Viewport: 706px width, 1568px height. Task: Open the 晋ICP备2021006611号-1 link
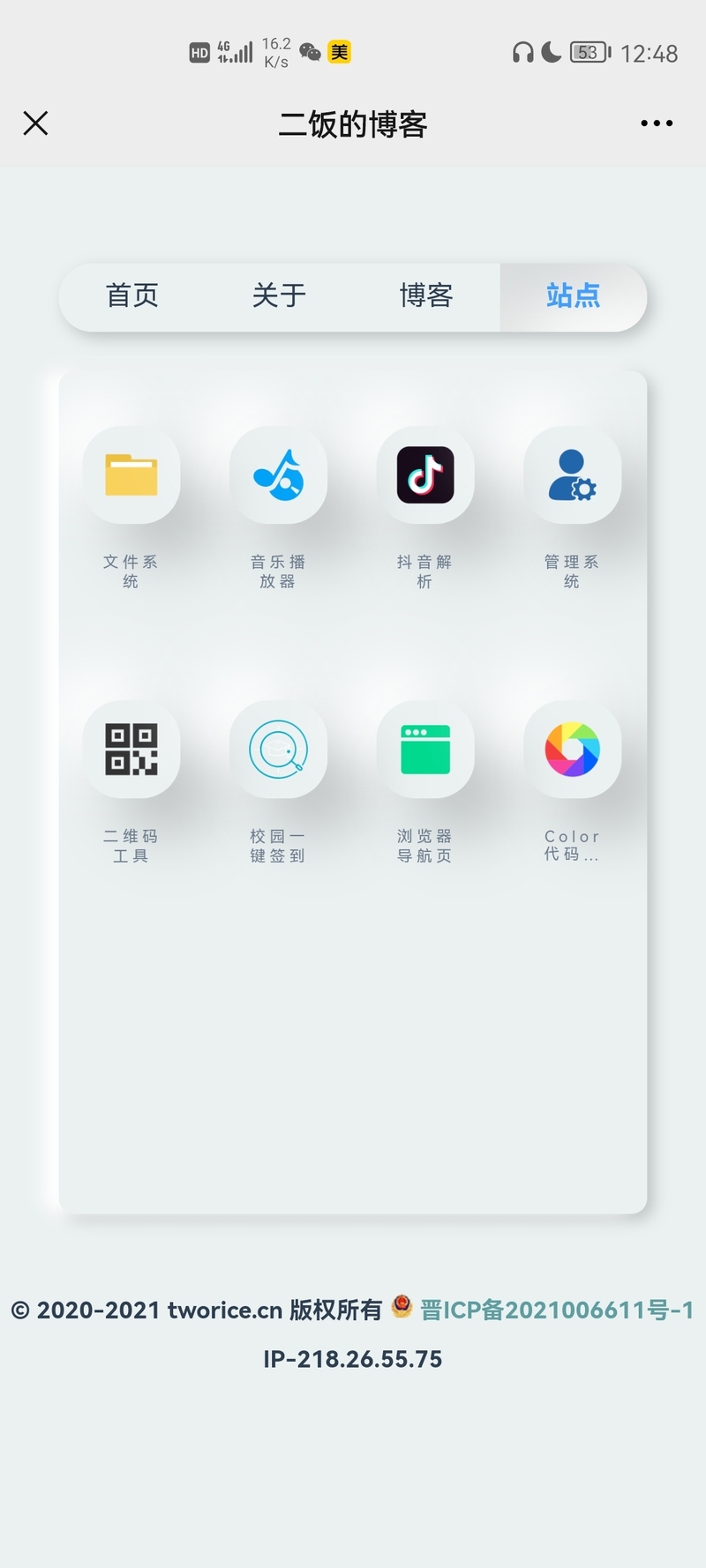[x=556, y=1310]
